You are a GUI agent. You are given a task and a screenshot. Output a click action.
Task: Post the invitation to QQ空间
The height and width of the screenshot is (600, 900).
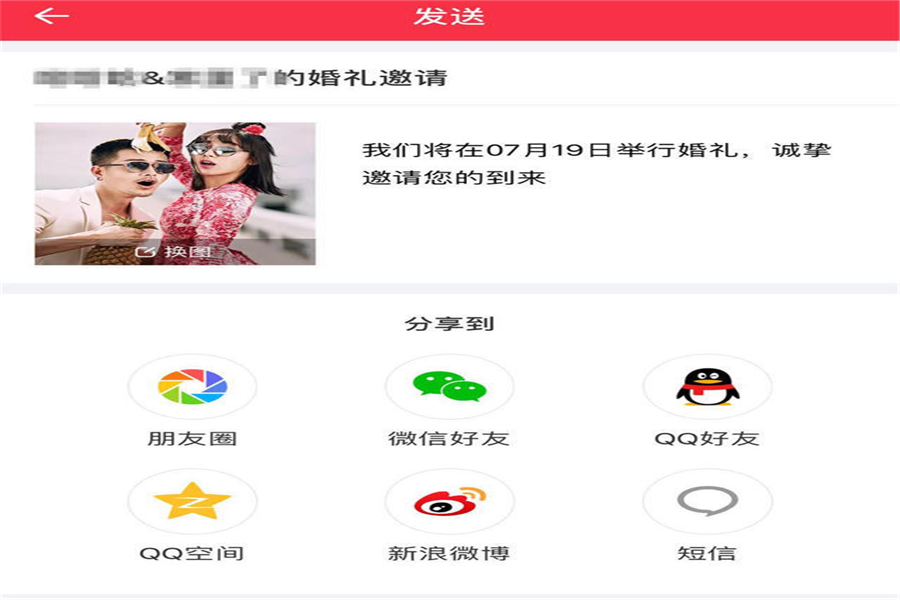coord(192,502)
